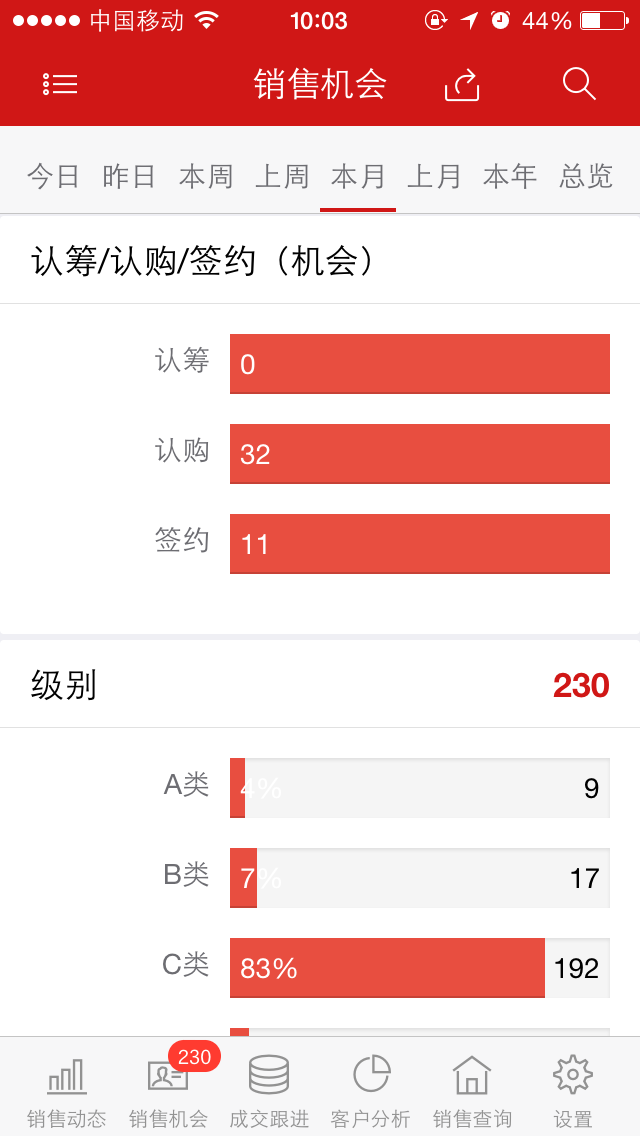Image resolution: width=640 pixels, height=1136 pixels.
Task: View 上月 data
Action: [434, 176]
